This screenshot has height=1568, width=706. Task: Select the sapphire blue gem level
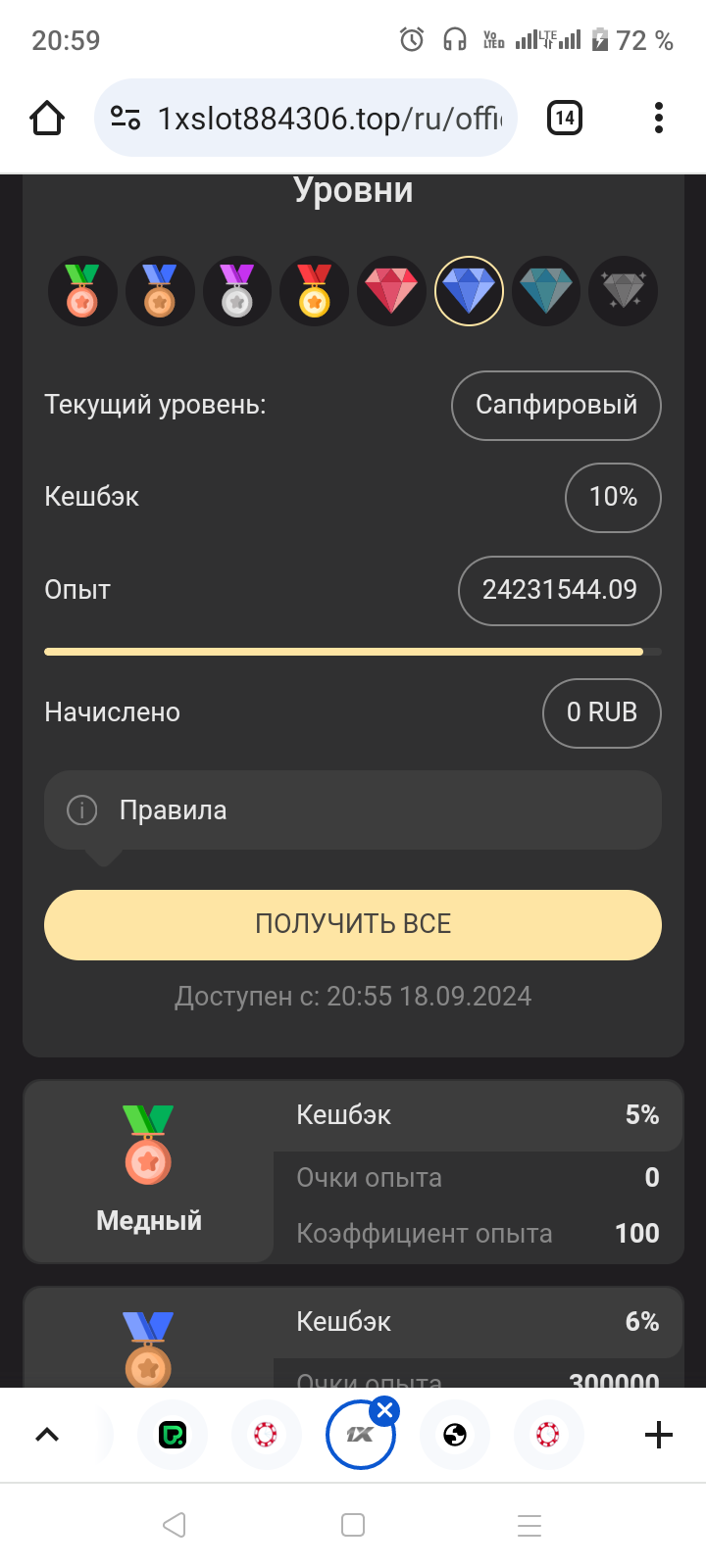tap(469, 291)
